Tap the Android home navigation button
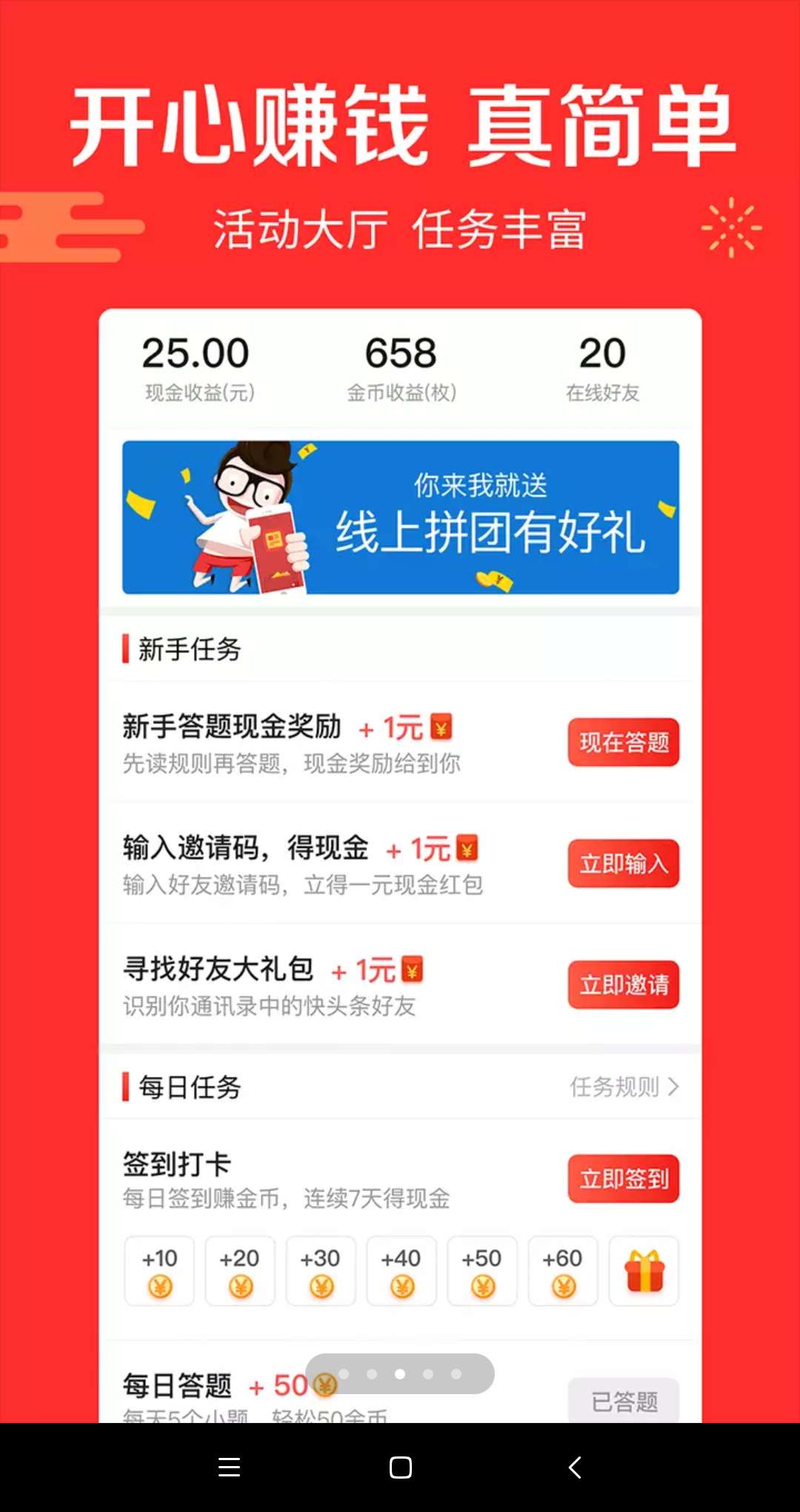This screenshot has height=1512, width=800. [400, 1467]
